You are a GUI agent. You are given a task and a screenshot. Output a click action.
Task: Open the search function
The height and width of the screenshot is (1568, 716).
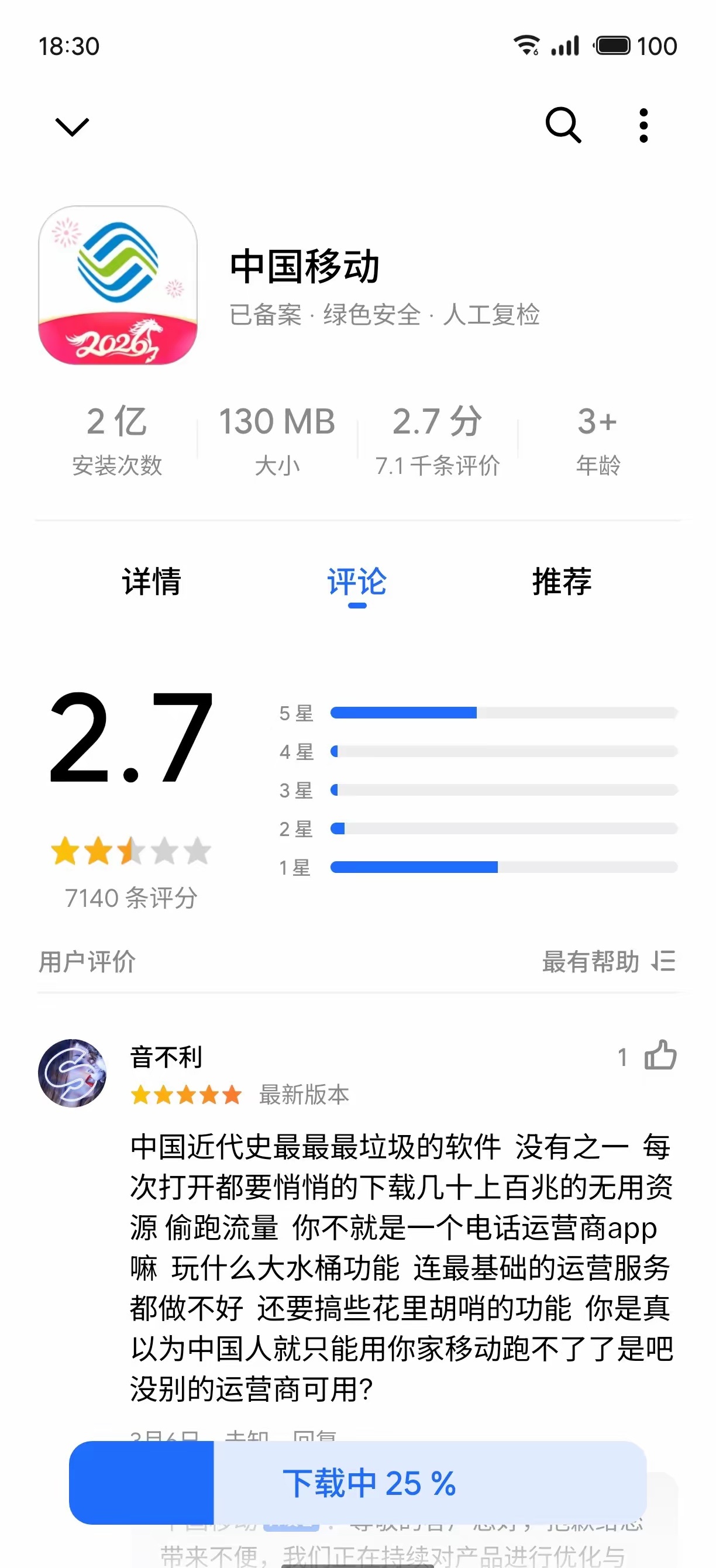pyautogui.click(x=566, y=126)
